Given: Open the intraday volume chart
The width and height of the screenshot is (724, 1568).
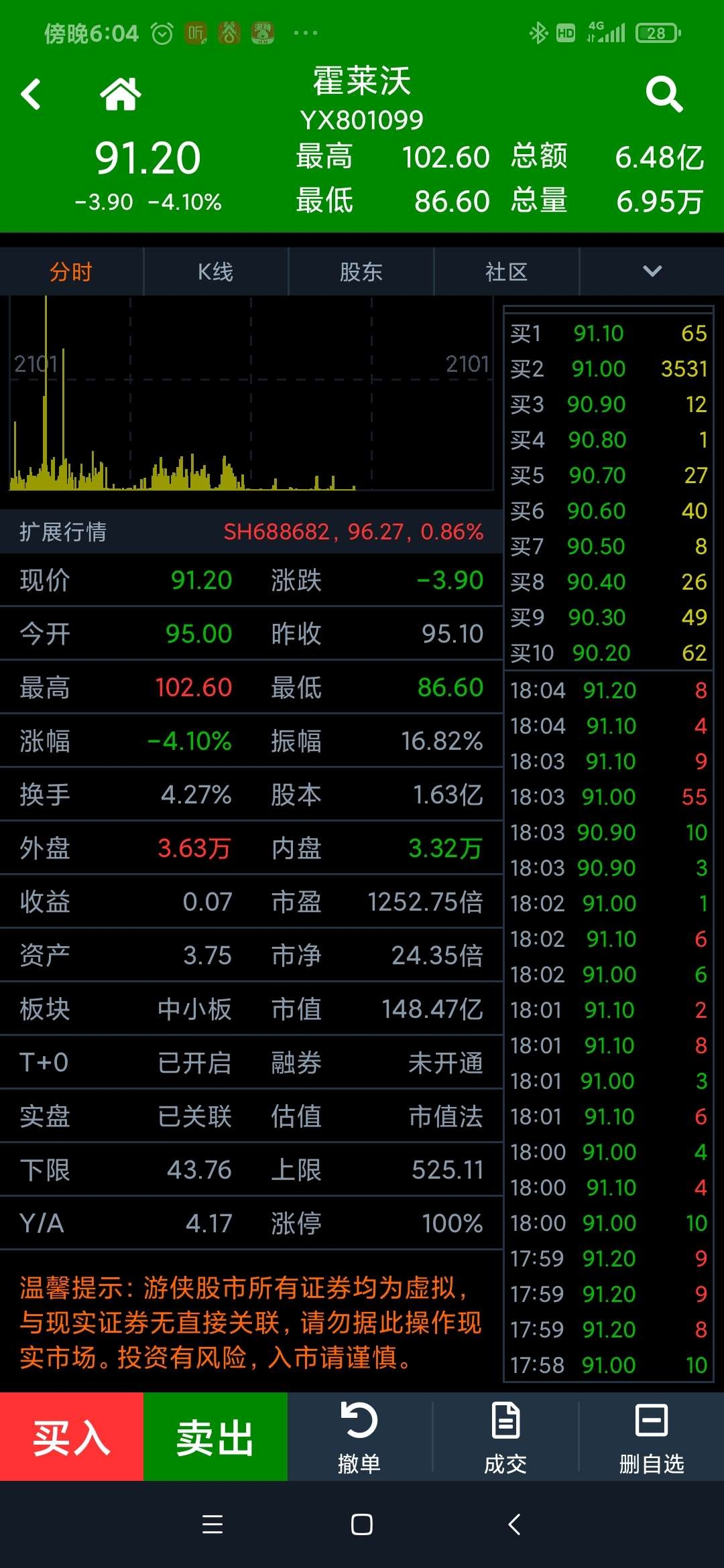Looking at the screenshot, I should pos(251,393).
